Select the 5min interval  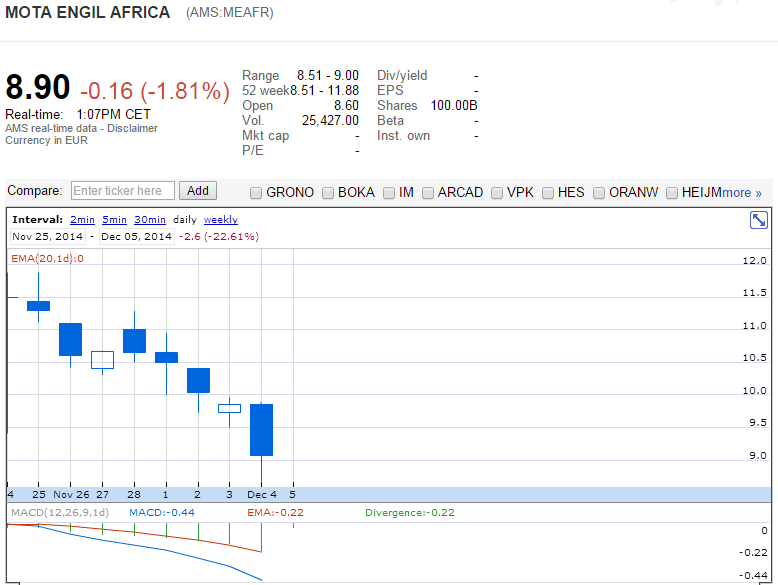tap(114, 220)
